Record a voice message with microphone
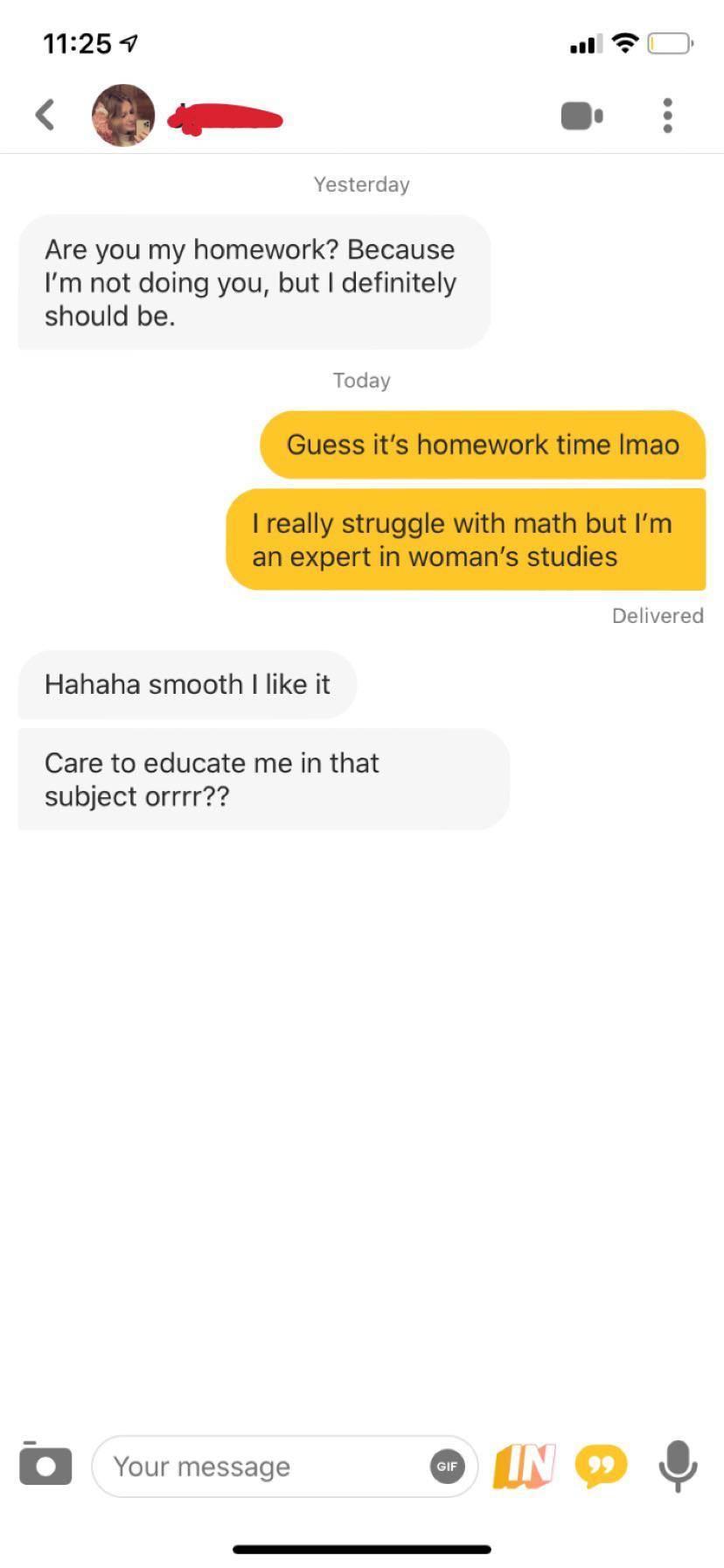Screen dimensions: 724x1568 (x=678, y=1466)
